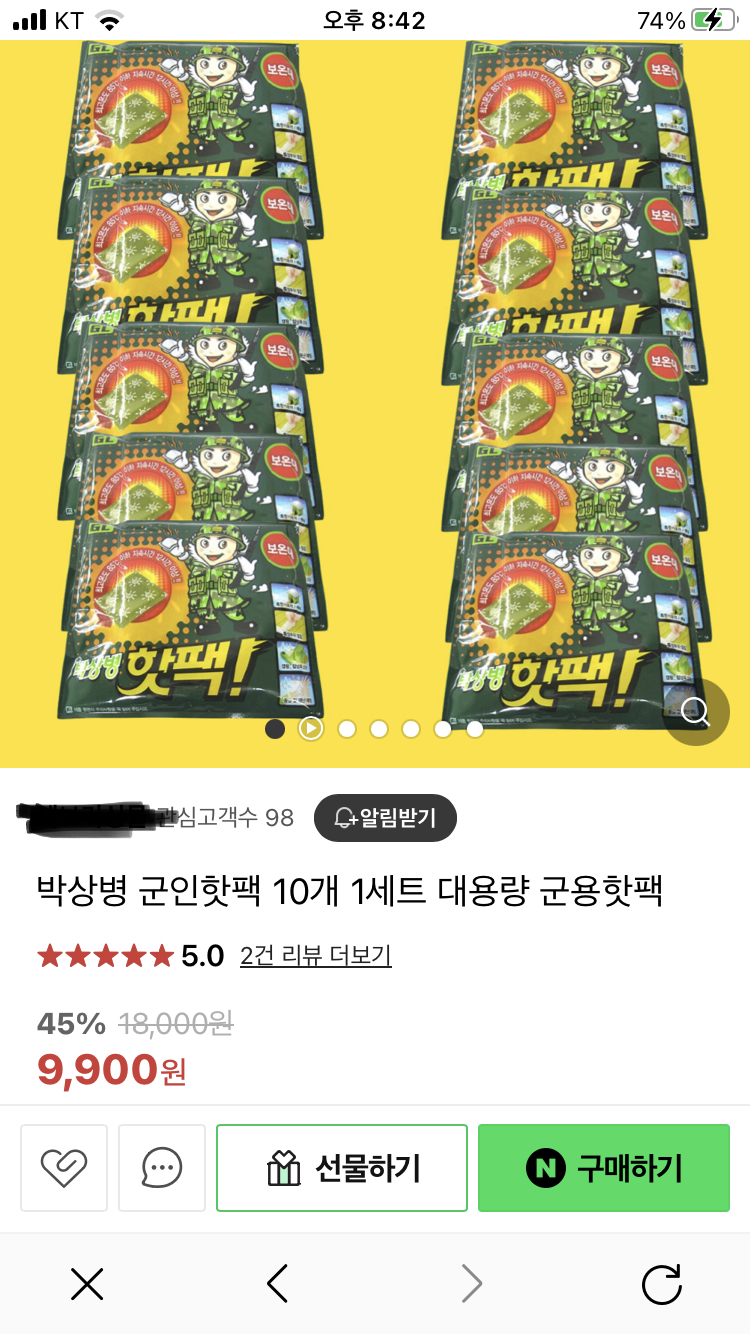Add product to wishlist with heart icon
This screenshot has height=1334, width=750.
click(63, 1167)
